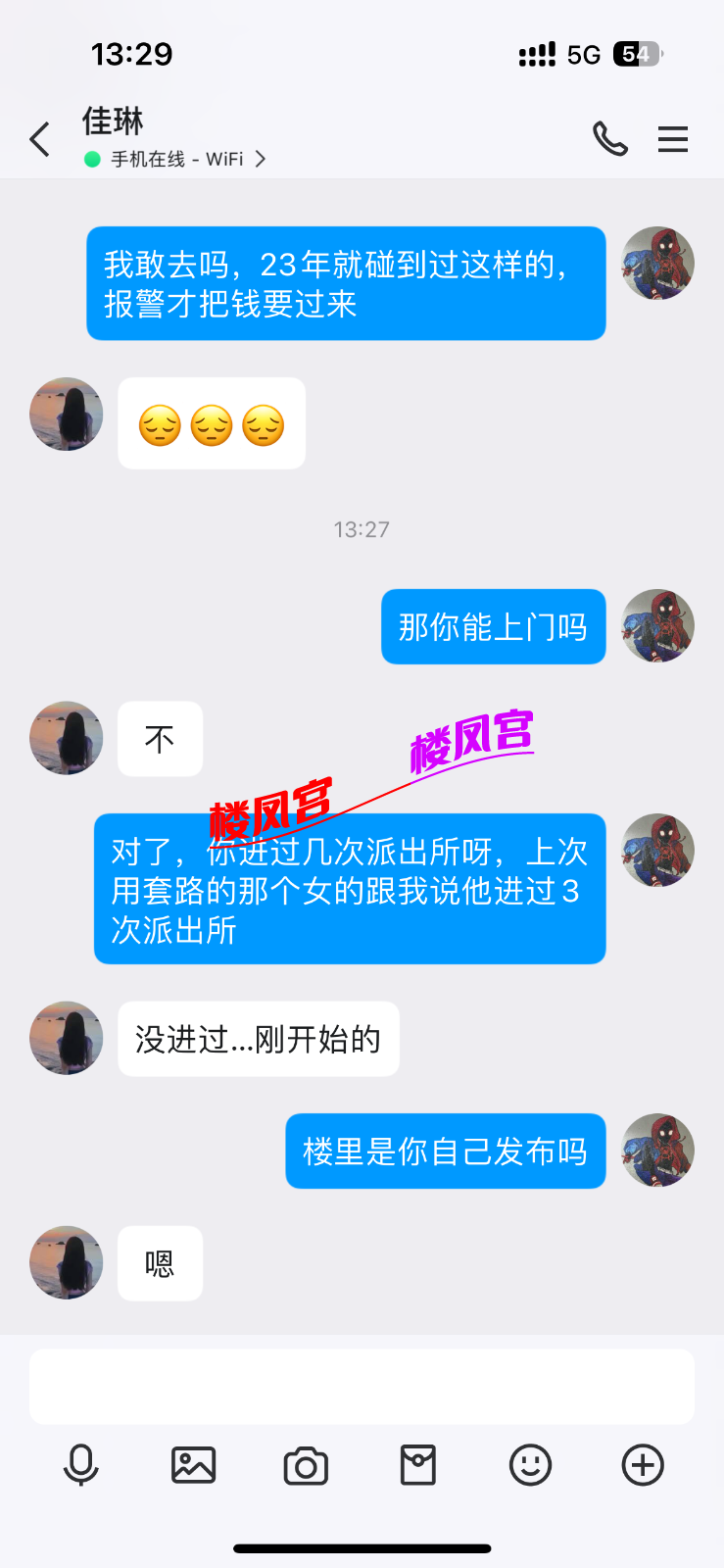
Task: Open the photo gallery picker
Action: pyautogui.click(x=193, y=1466)
